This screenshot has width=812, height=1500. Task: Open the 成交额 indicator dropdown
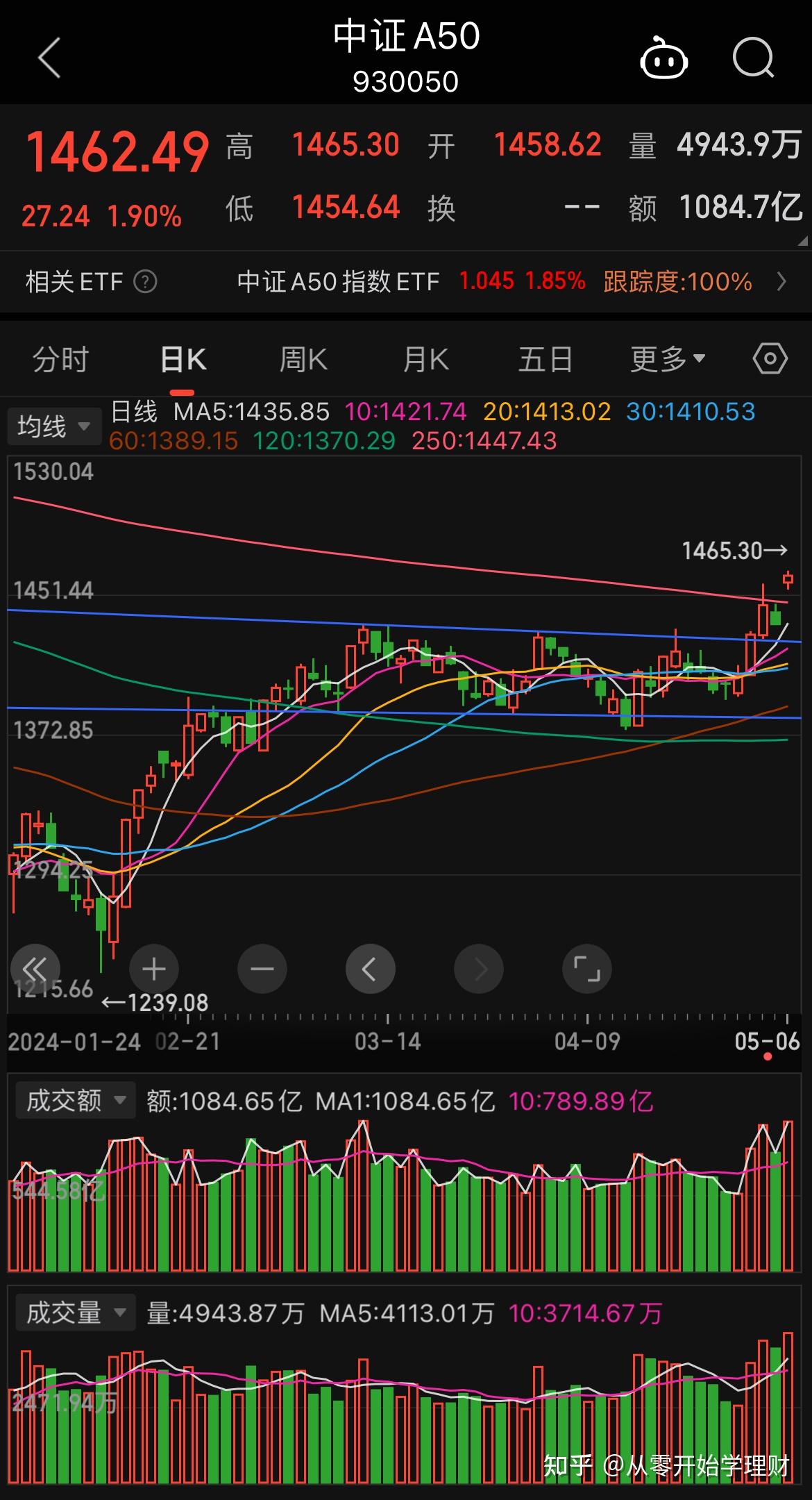[75, 1101]
